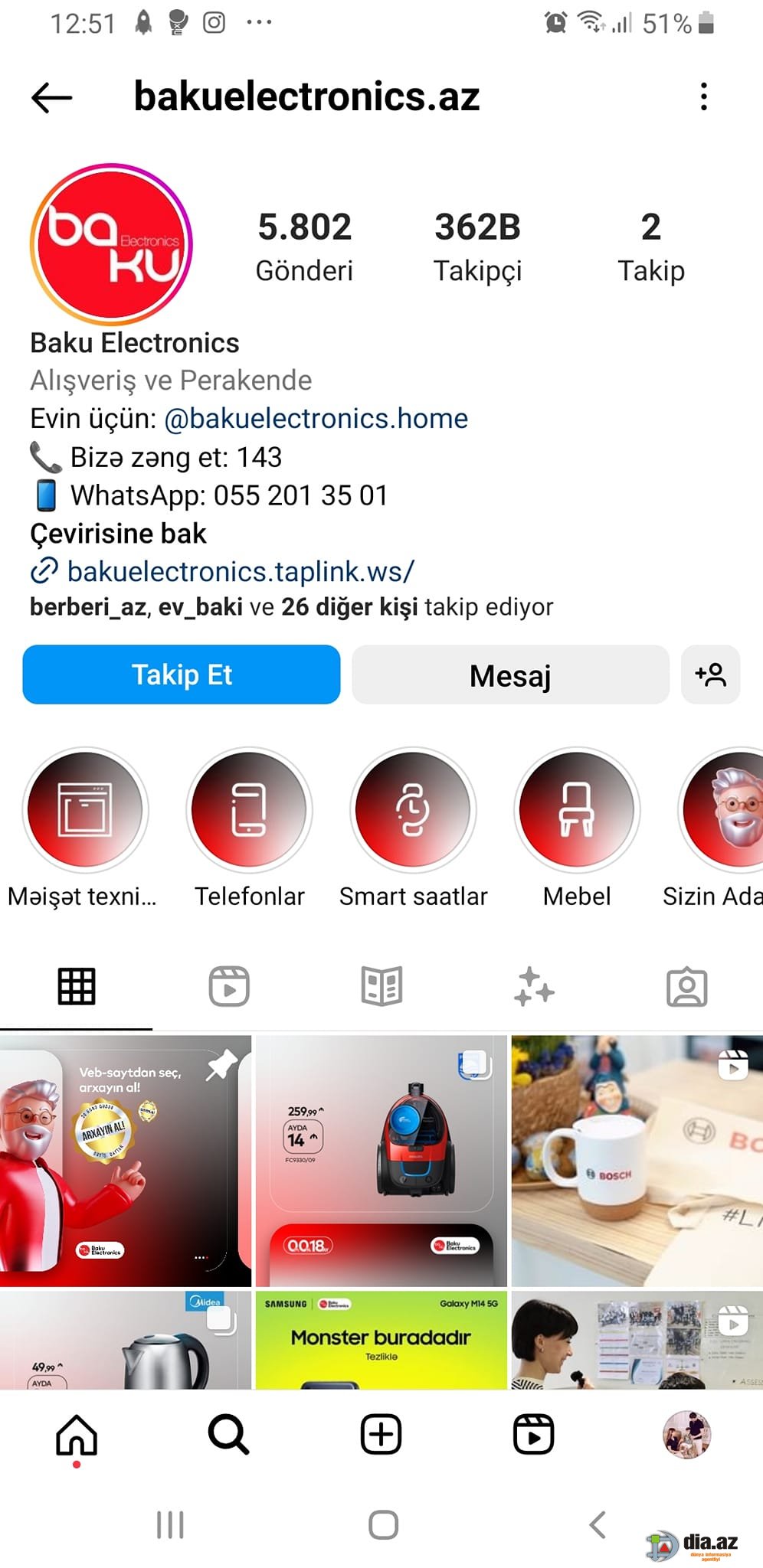This screenshot has height=1568, width=763.
Task: Open the bakuelectronics.taplink.ws link
Action: pyautogui.click(x=241, y=571)
